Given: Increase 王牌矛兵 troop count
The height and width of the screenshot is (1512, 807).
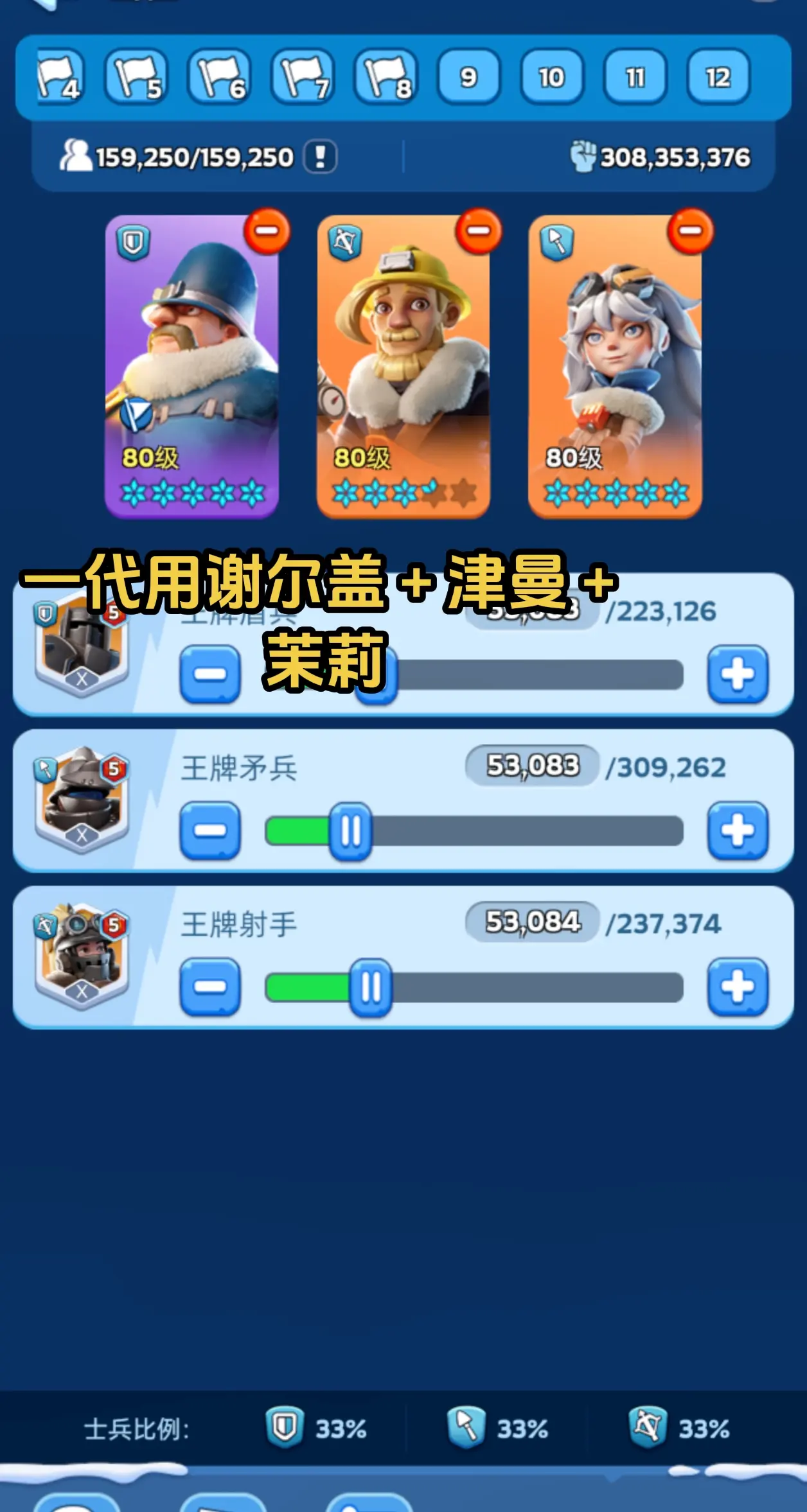Looking at the screenshot, I should click(738, 831).
